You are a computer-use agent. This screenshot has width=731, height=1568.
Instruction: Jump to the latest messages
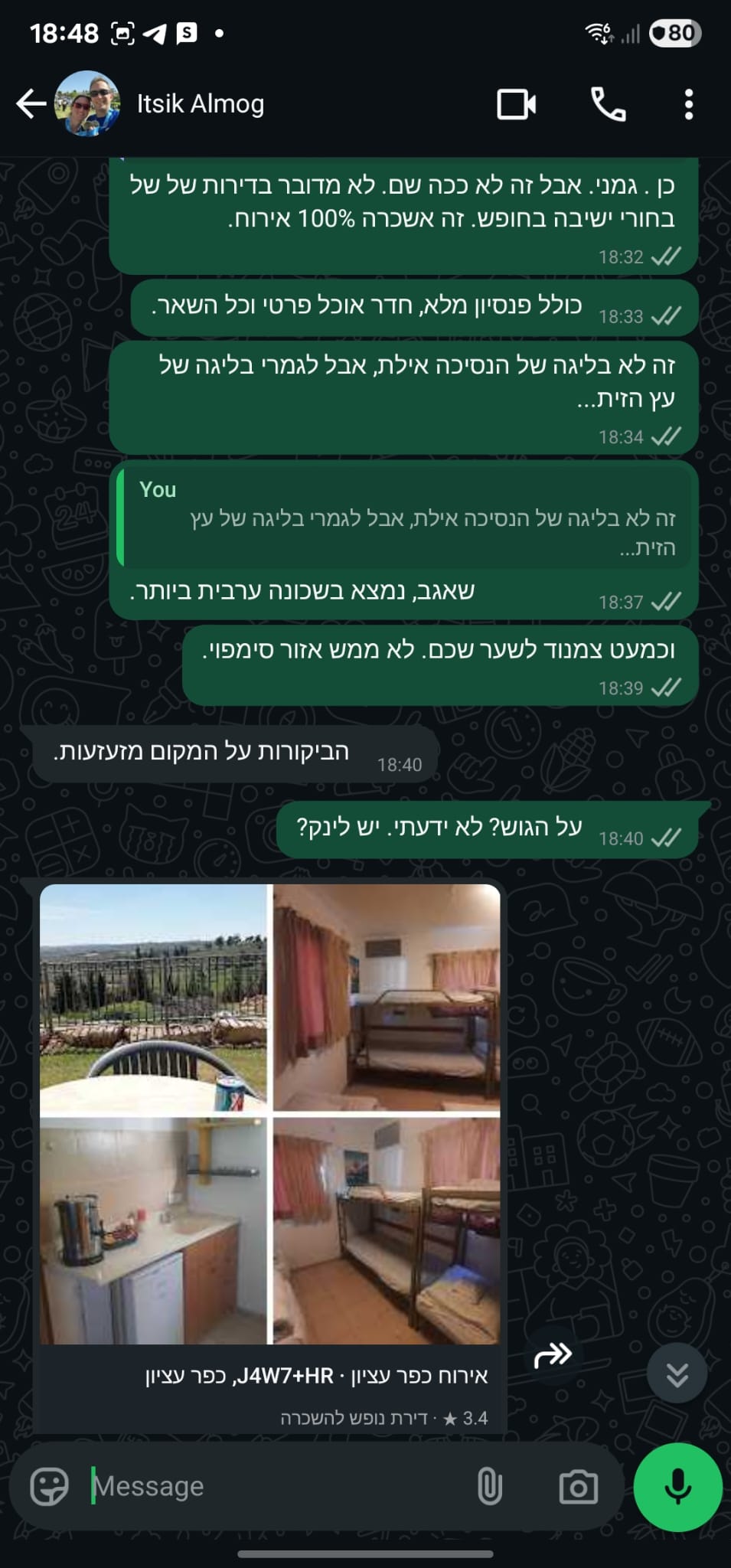pos(677,1373)
